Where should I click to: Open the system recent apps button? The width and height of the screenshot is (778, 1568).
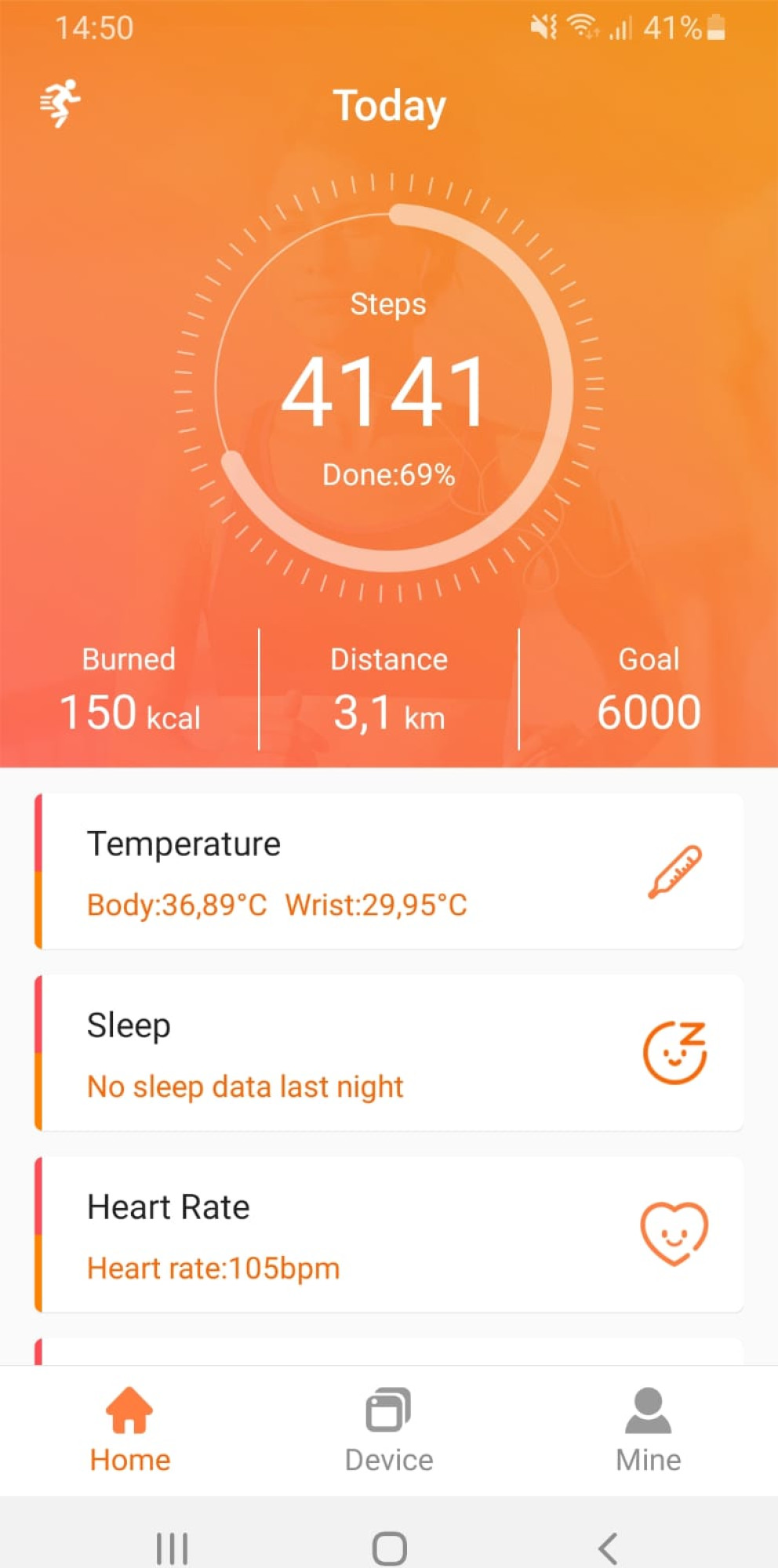[172, 1548]
